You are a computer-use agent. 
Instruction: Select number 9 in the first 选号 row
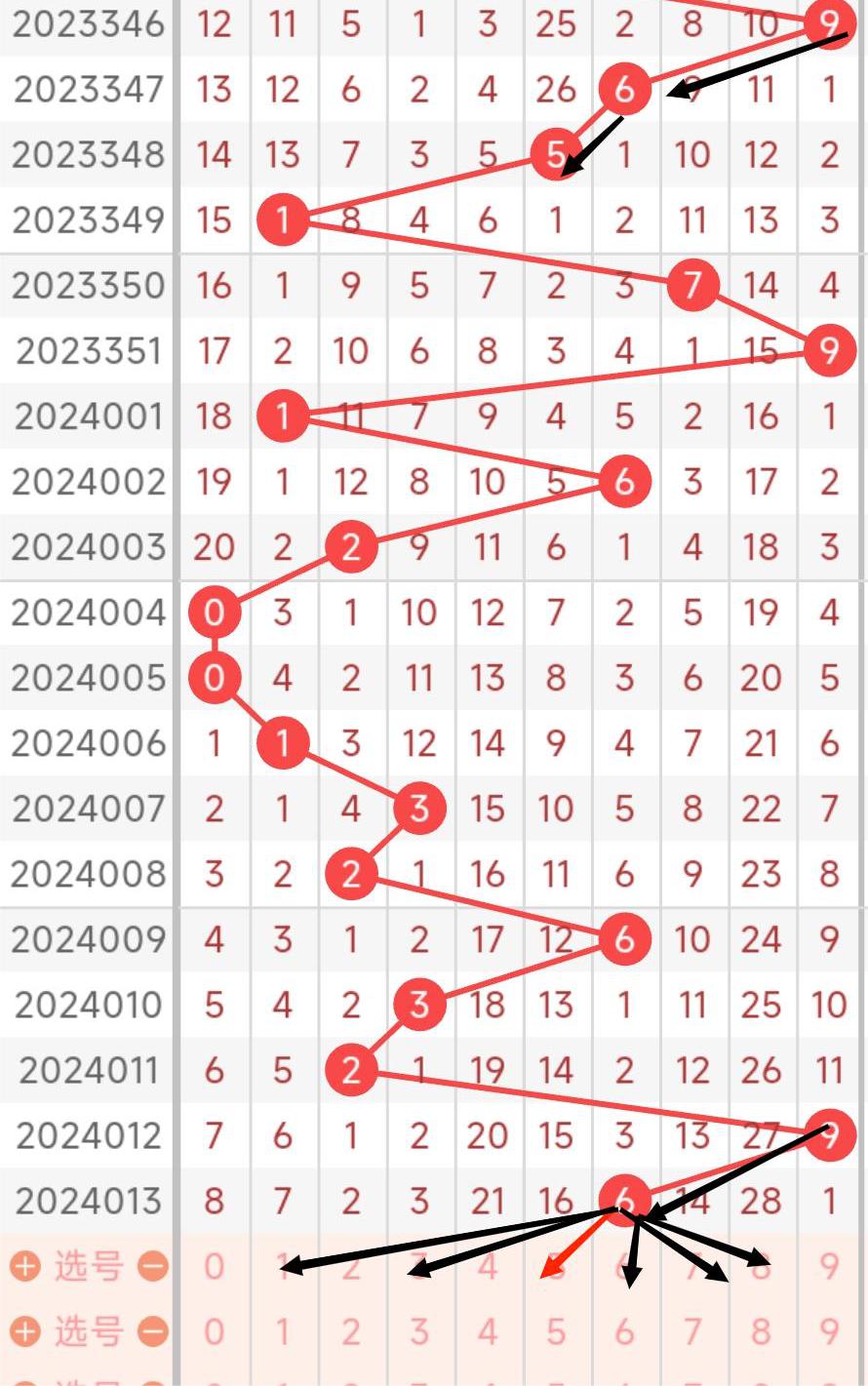pyautogui.click(x=829, y=1267)
